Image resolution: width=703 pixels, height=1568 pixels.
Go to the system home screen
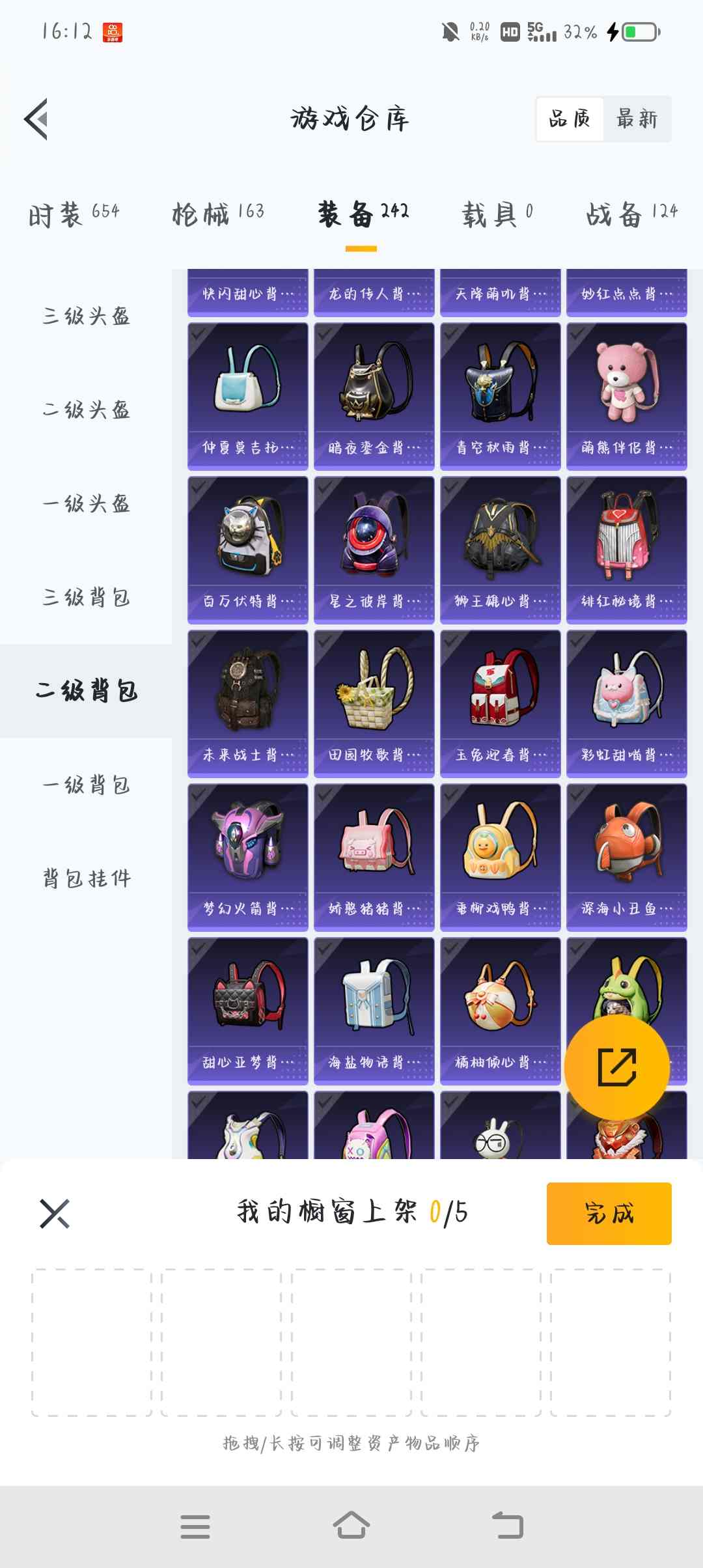(351, 1526)
